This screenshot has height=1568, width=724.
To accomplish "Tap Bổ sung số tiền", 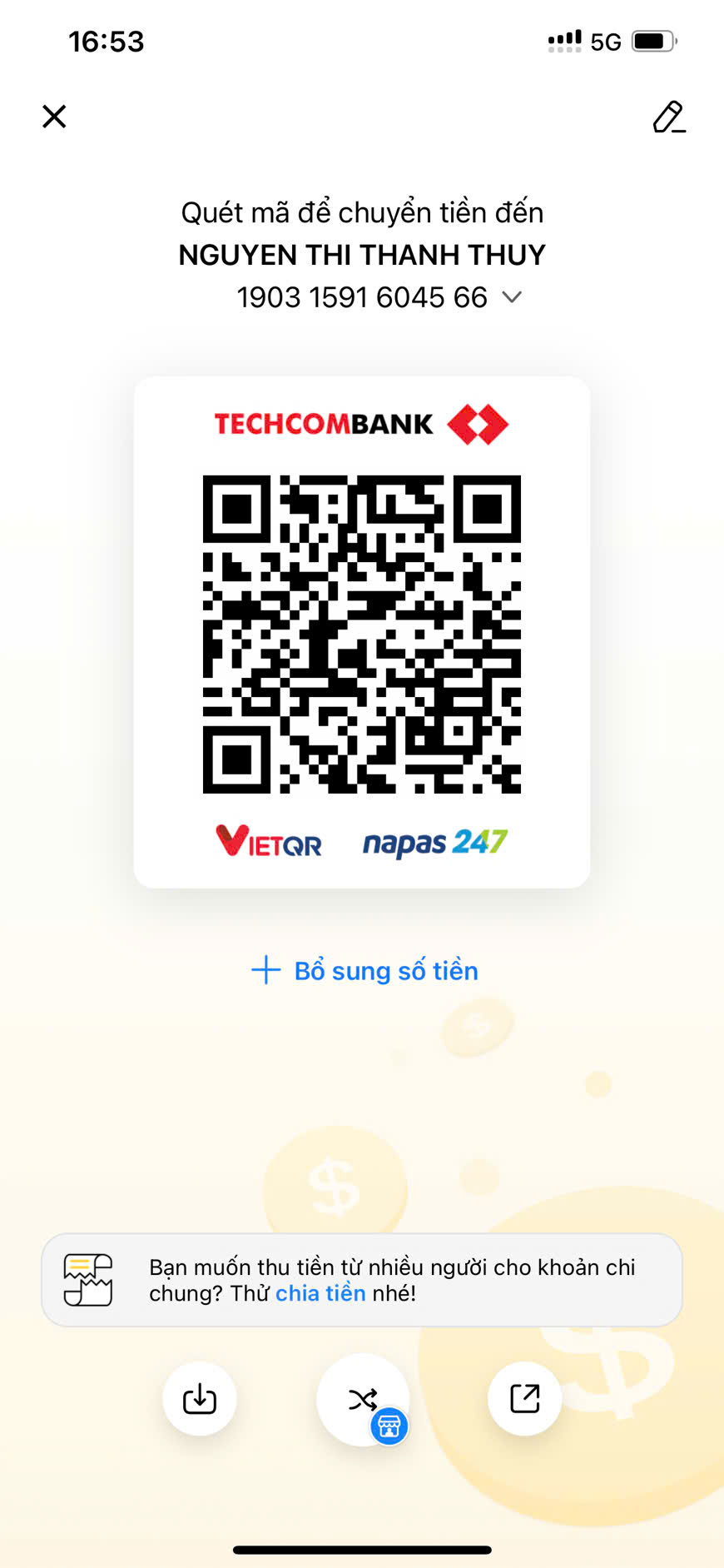I will point(364,971).
